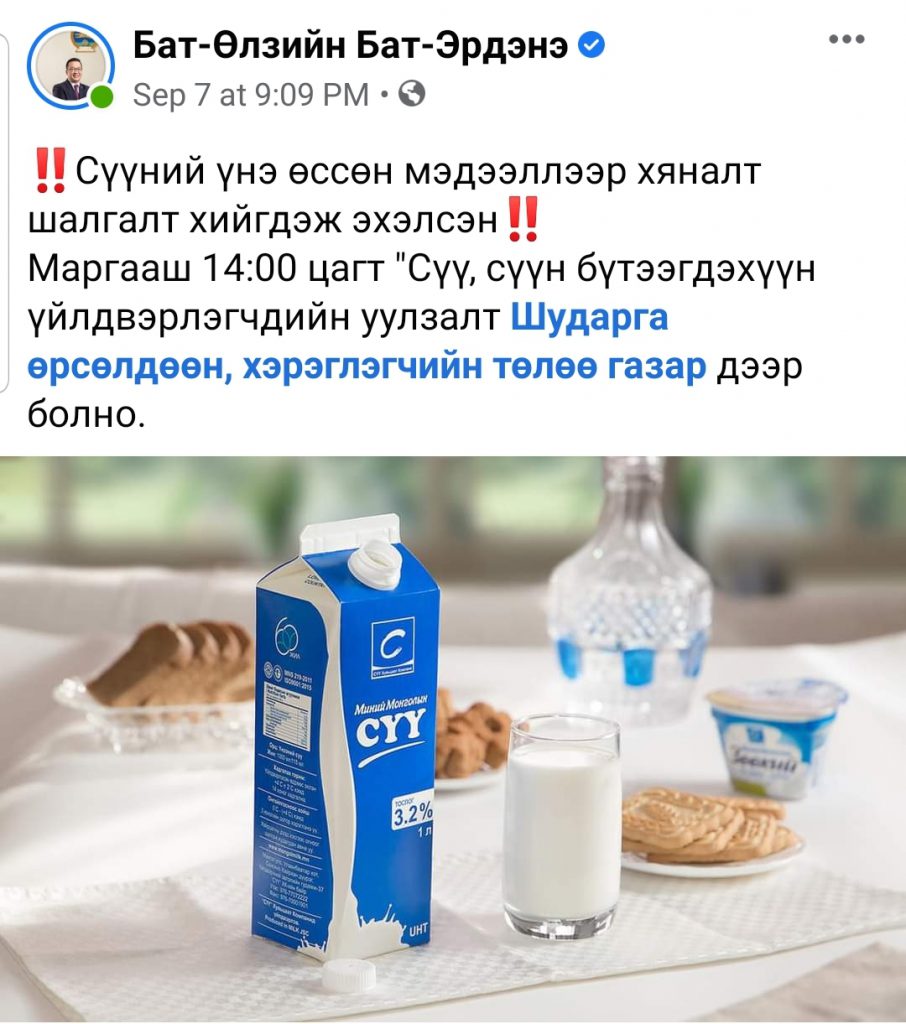The image size is (906, 1024).
Task: Tap the author name Бат-Өлзийн Бат-Эрдэнэ
Action: pos(351,45)
